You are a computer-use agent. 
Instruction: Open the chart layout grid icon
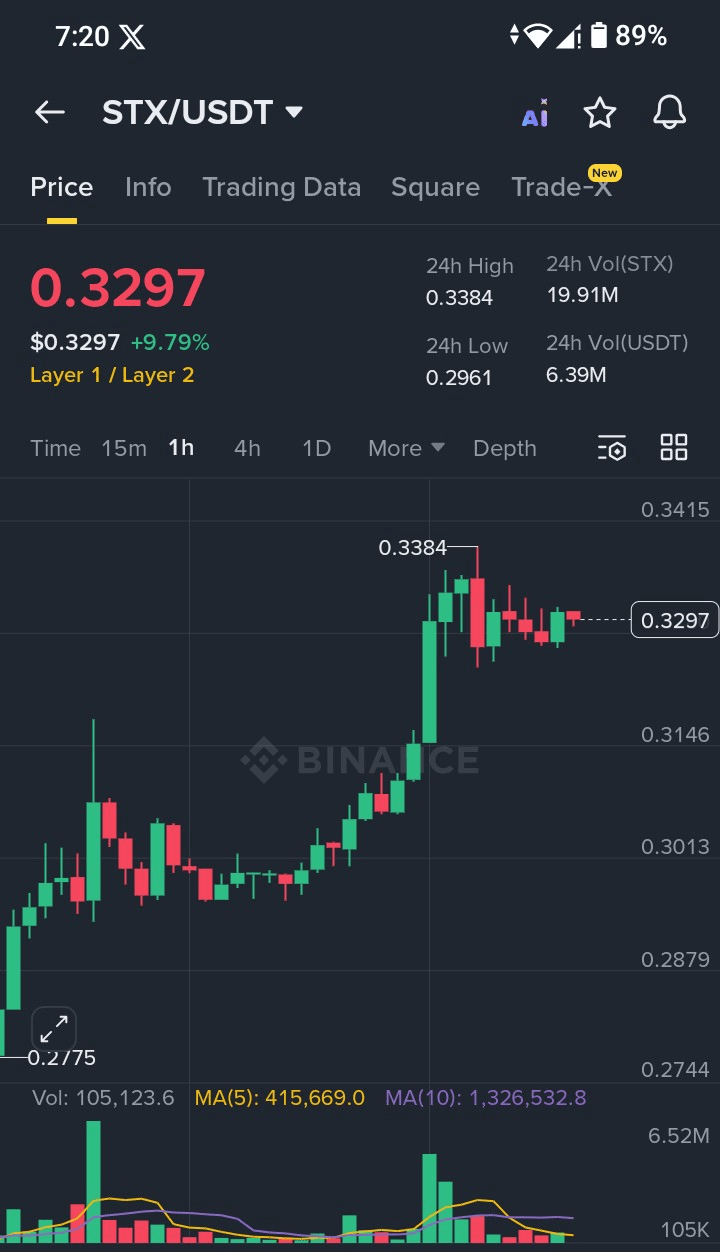click(674, 448)
